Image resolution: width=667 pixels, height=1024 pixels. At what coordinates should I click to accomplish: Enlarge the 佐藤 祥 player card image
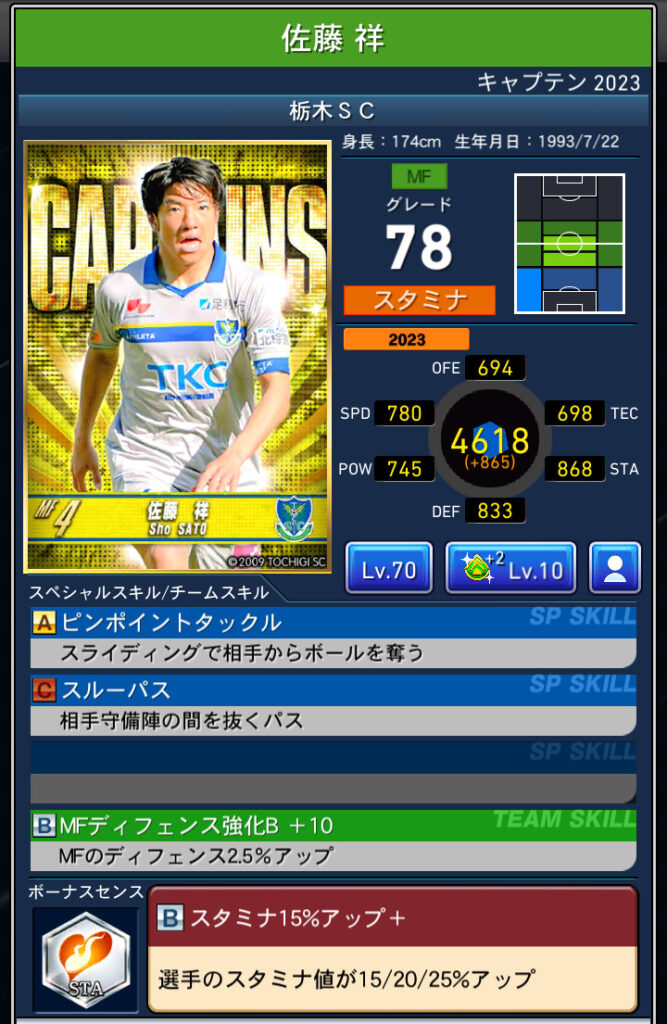pos(177,356)
